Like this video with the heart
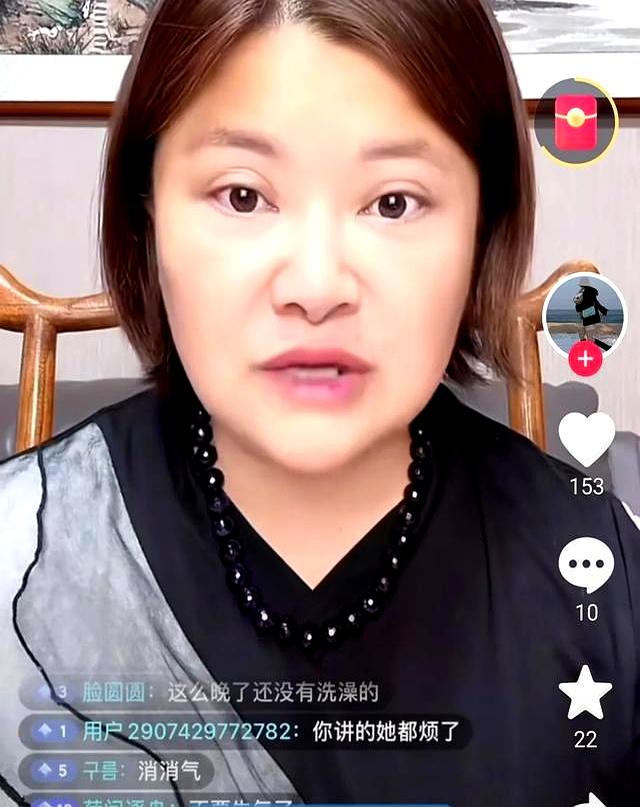 point(586,438)
